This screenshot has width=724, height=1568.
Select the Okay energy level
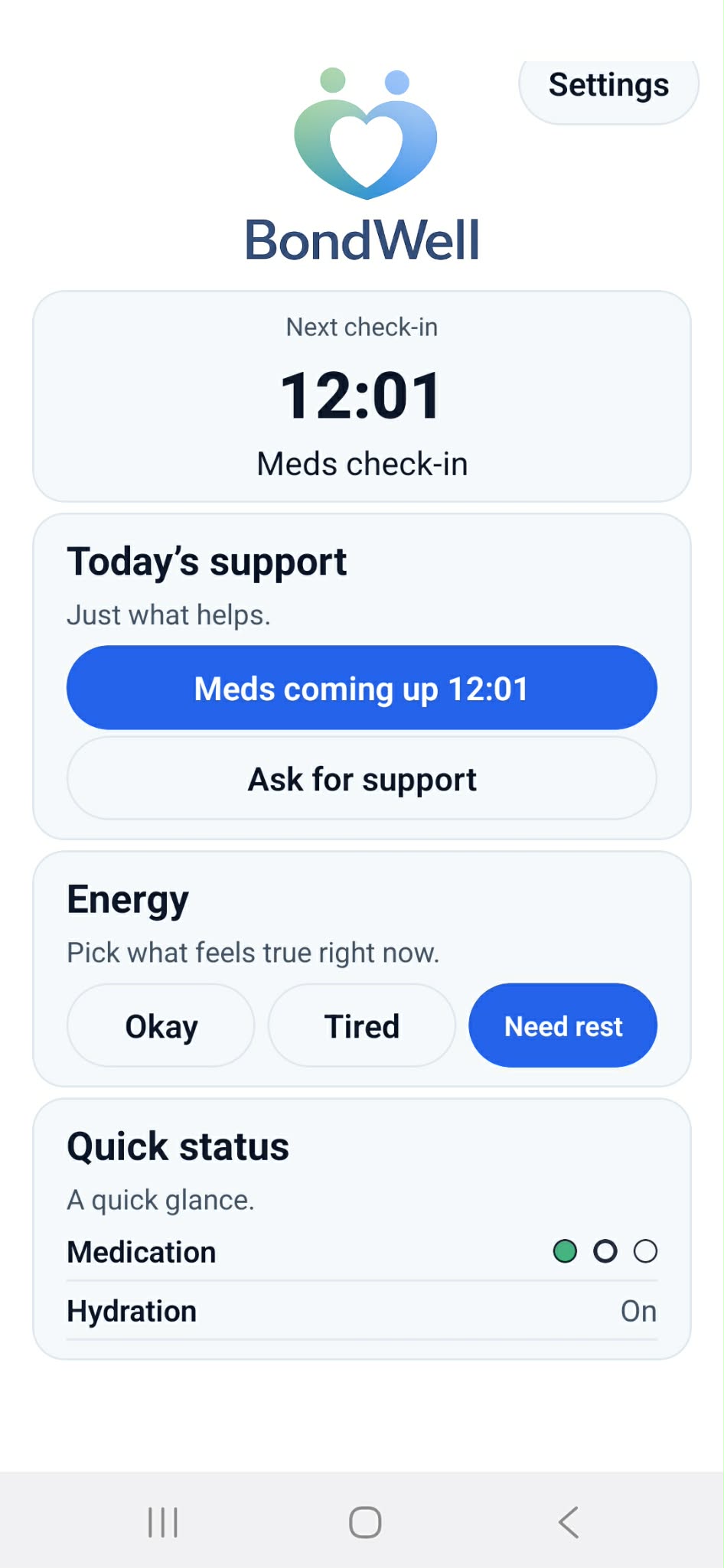pos(160,1025)
